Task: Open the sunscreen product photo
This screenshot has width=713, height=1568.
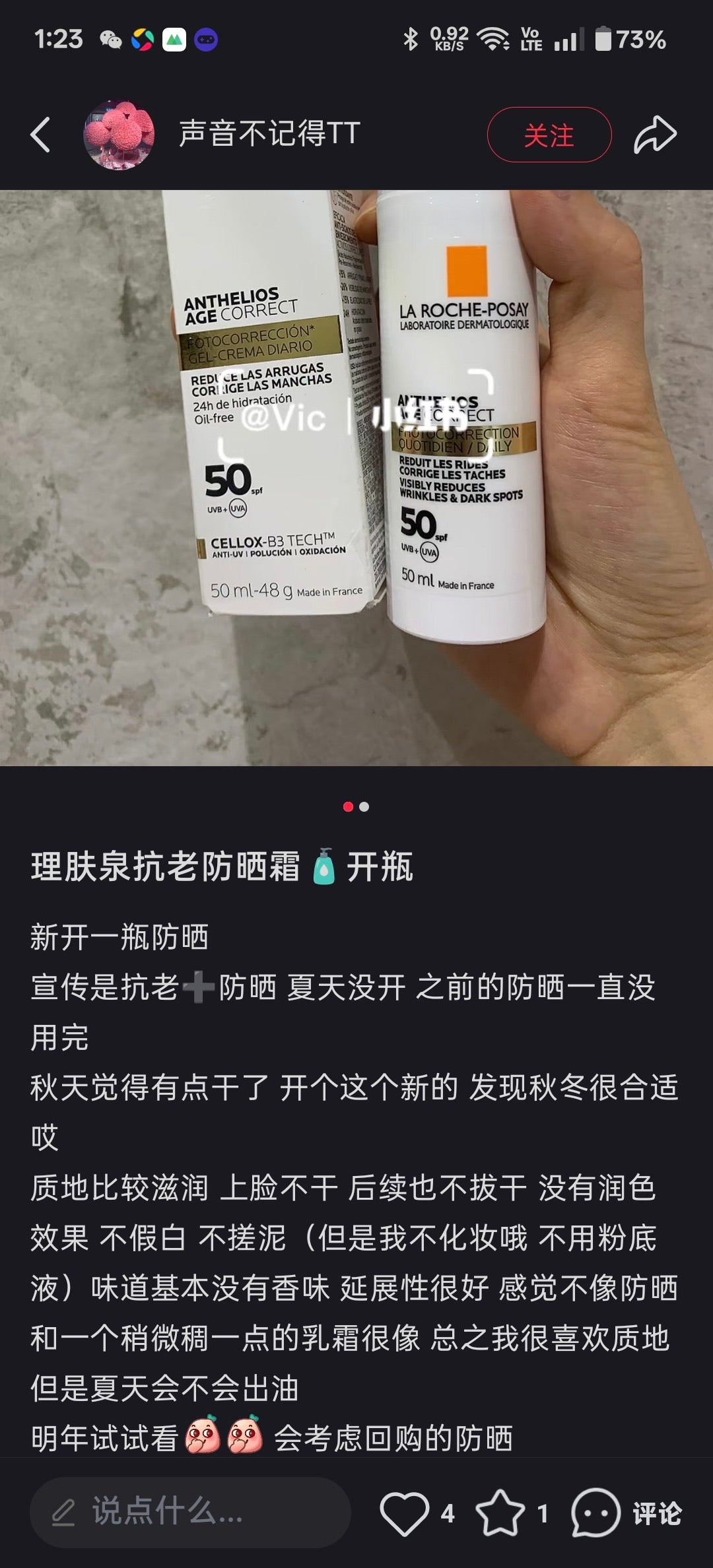Action: click(x=356, y=478)
